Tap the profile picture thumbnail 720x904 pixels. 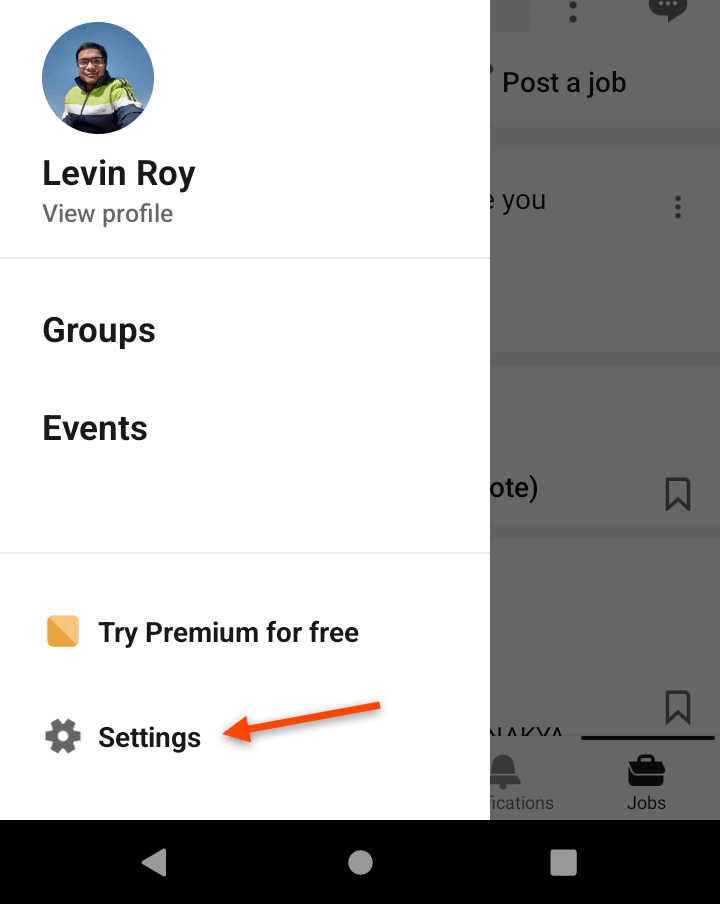pos(97,77)
